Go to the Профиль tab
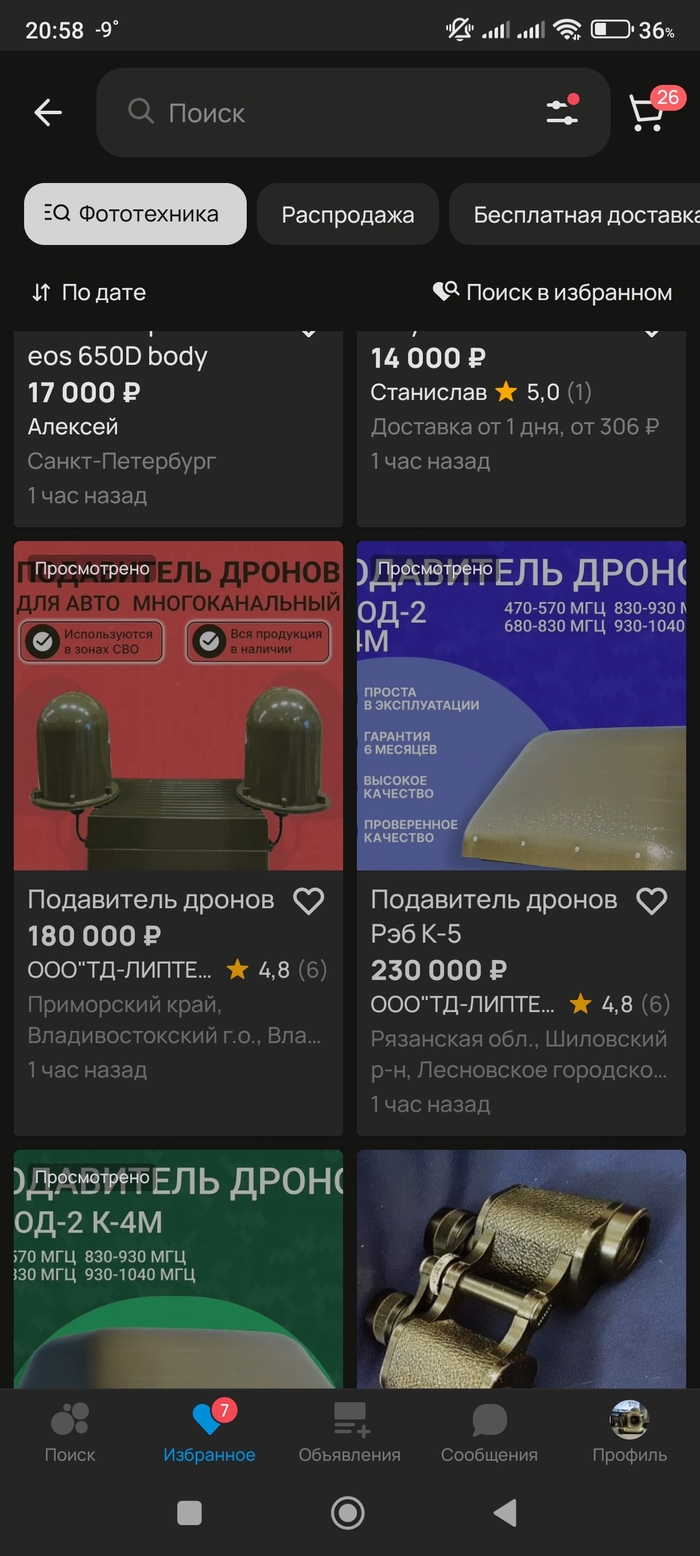 tap(629, 1432)
